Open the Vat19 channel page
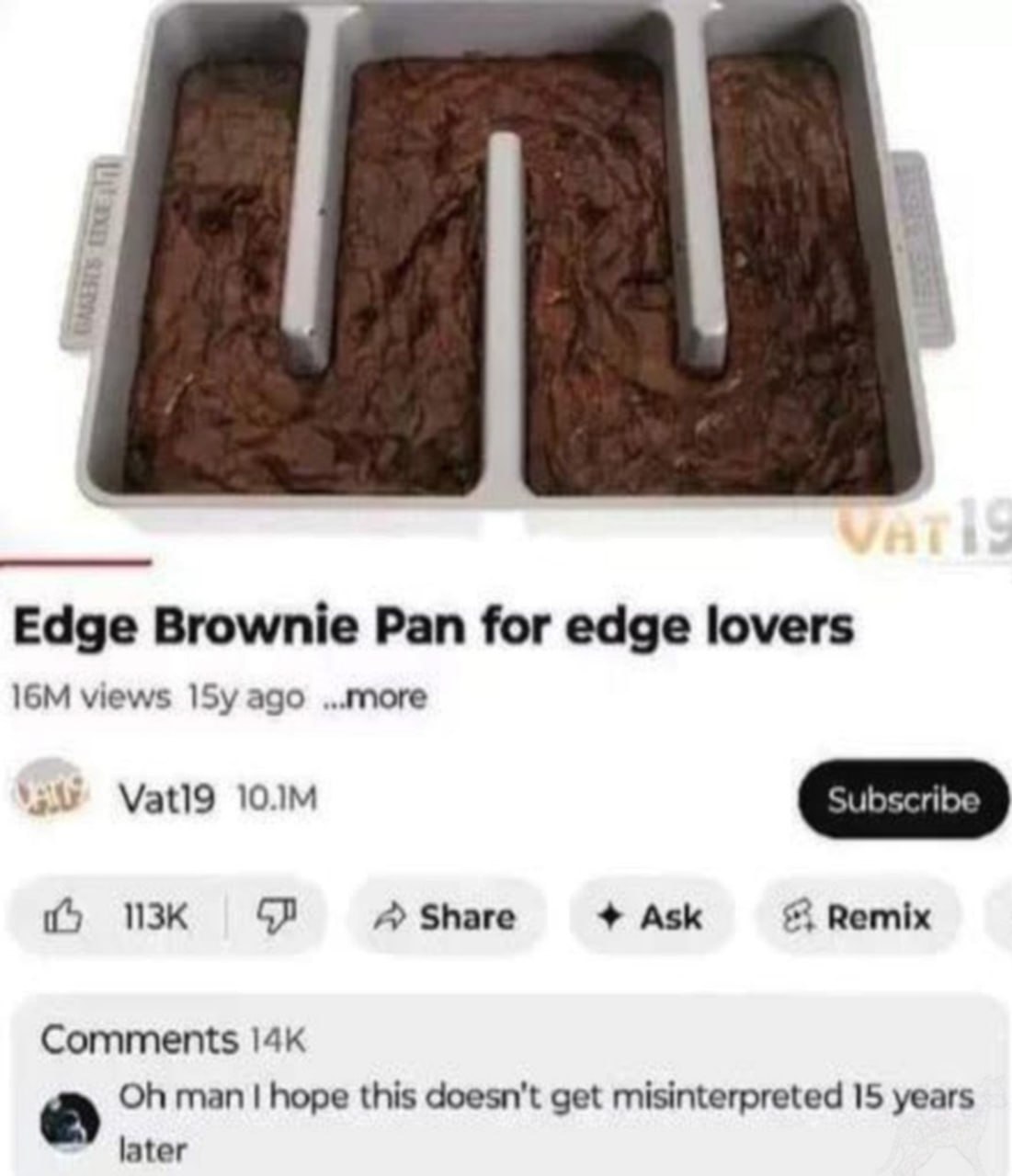 point(166,797)
